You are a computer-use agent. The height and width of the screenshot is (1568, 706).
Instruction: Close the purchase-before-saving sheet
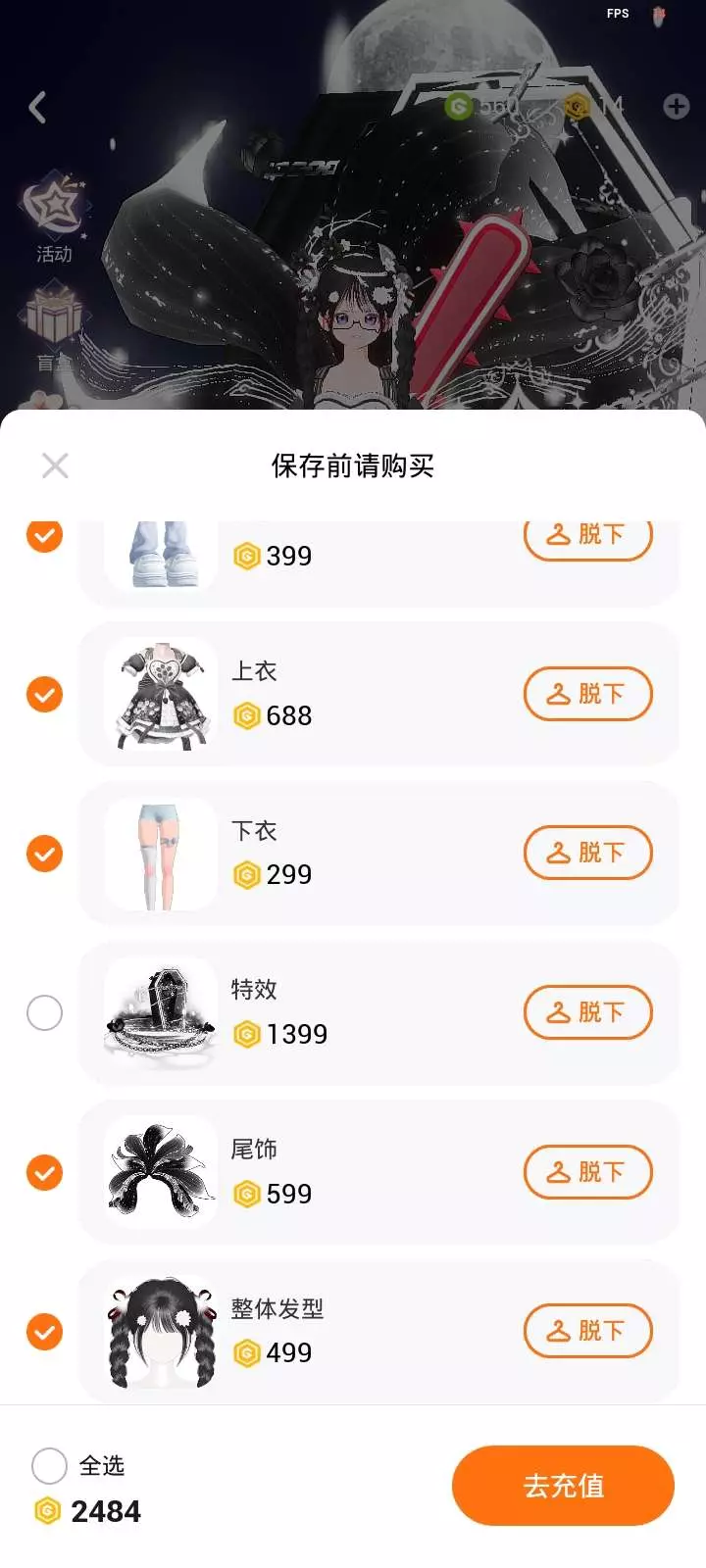[x=55, y=465]
